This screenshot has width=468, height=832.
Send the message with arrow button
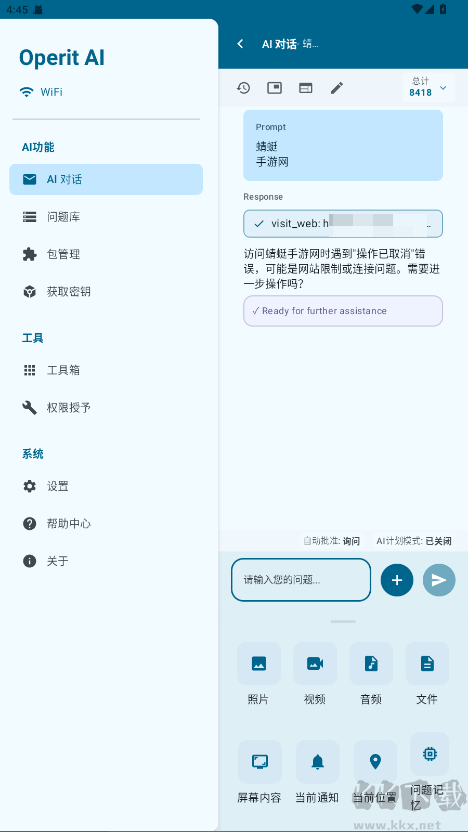(439, 580)
